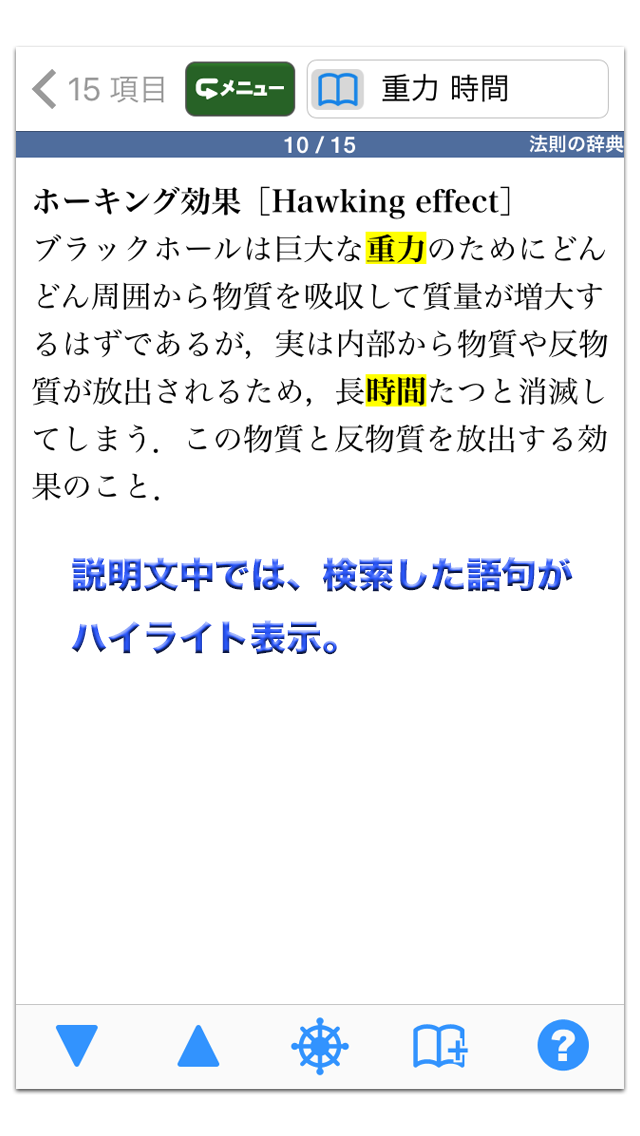Open the green メニュー button

[240, 89]
